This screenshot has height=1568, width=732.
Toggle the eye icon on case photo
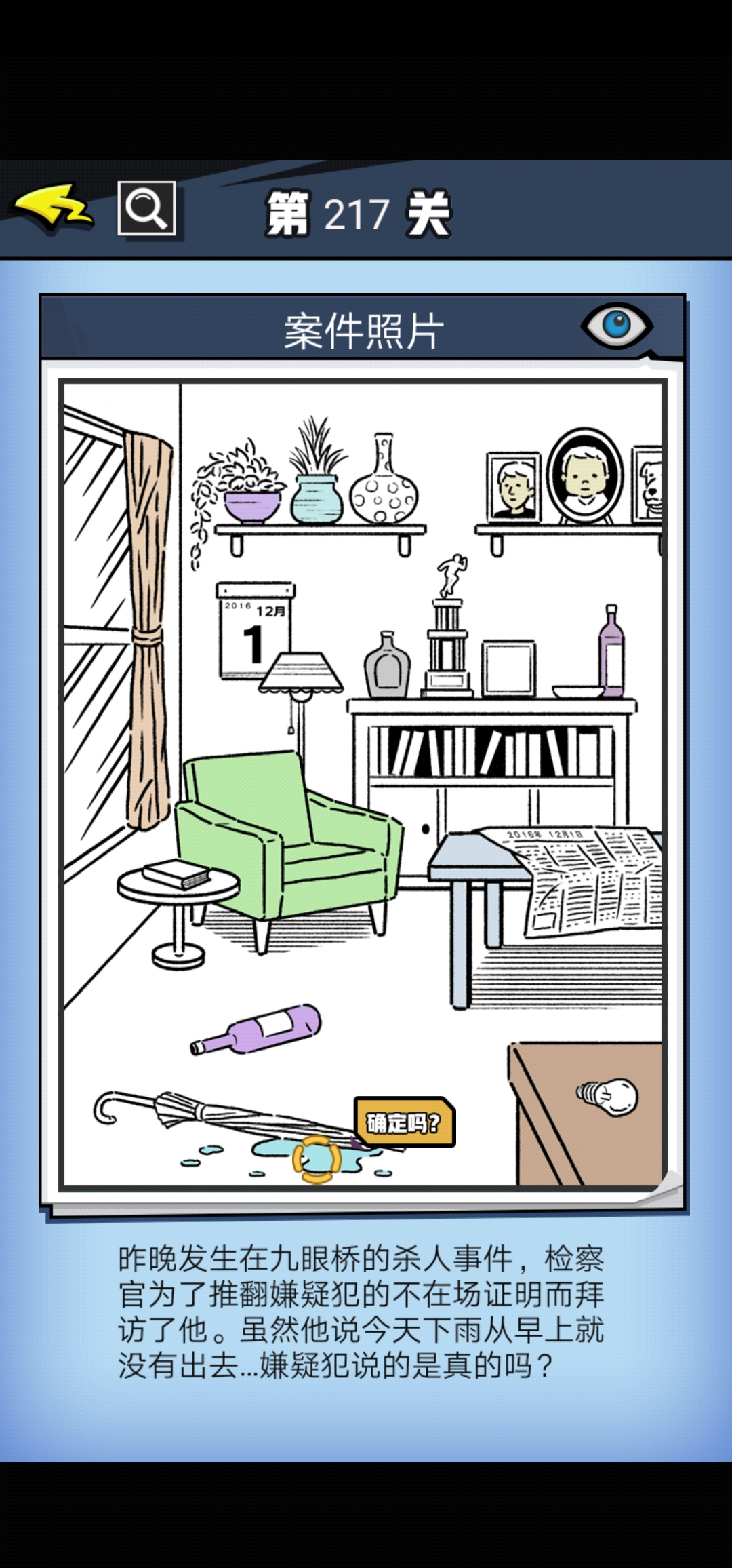[x=616, y=326]
